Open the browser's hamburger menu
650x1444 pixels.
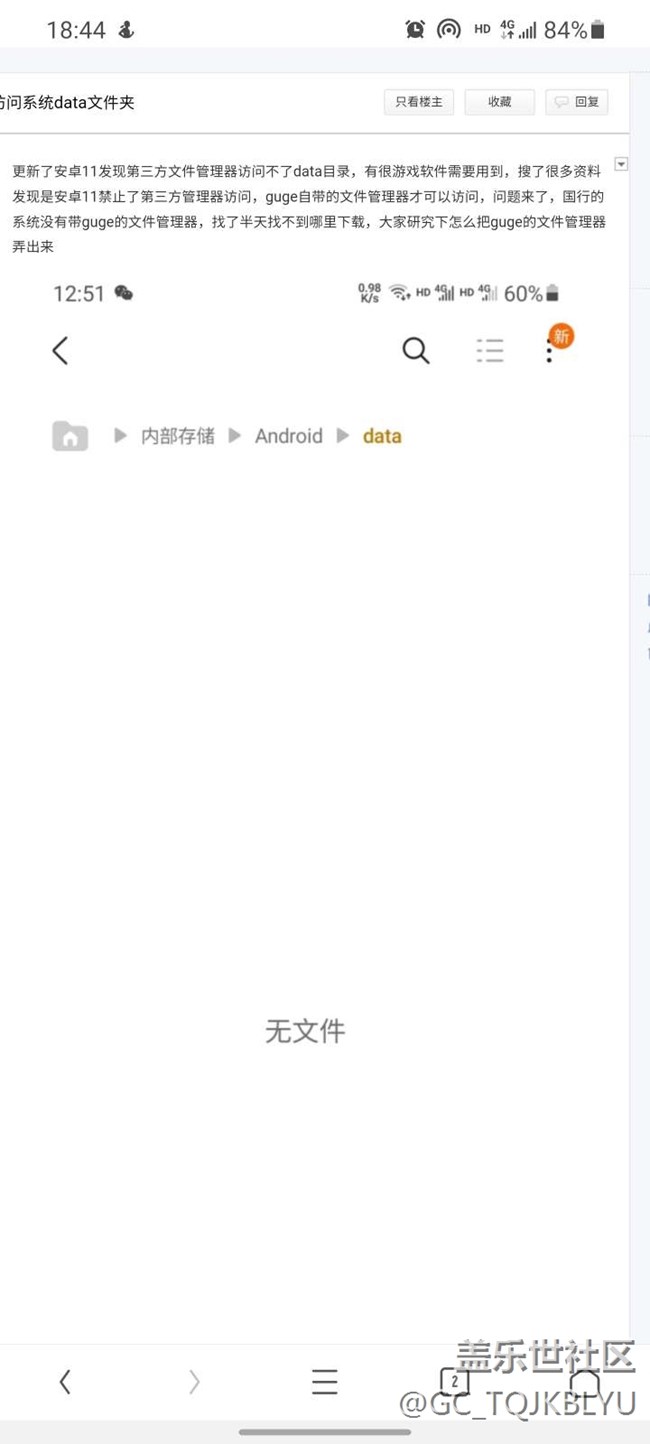[x=324, y=1382]
